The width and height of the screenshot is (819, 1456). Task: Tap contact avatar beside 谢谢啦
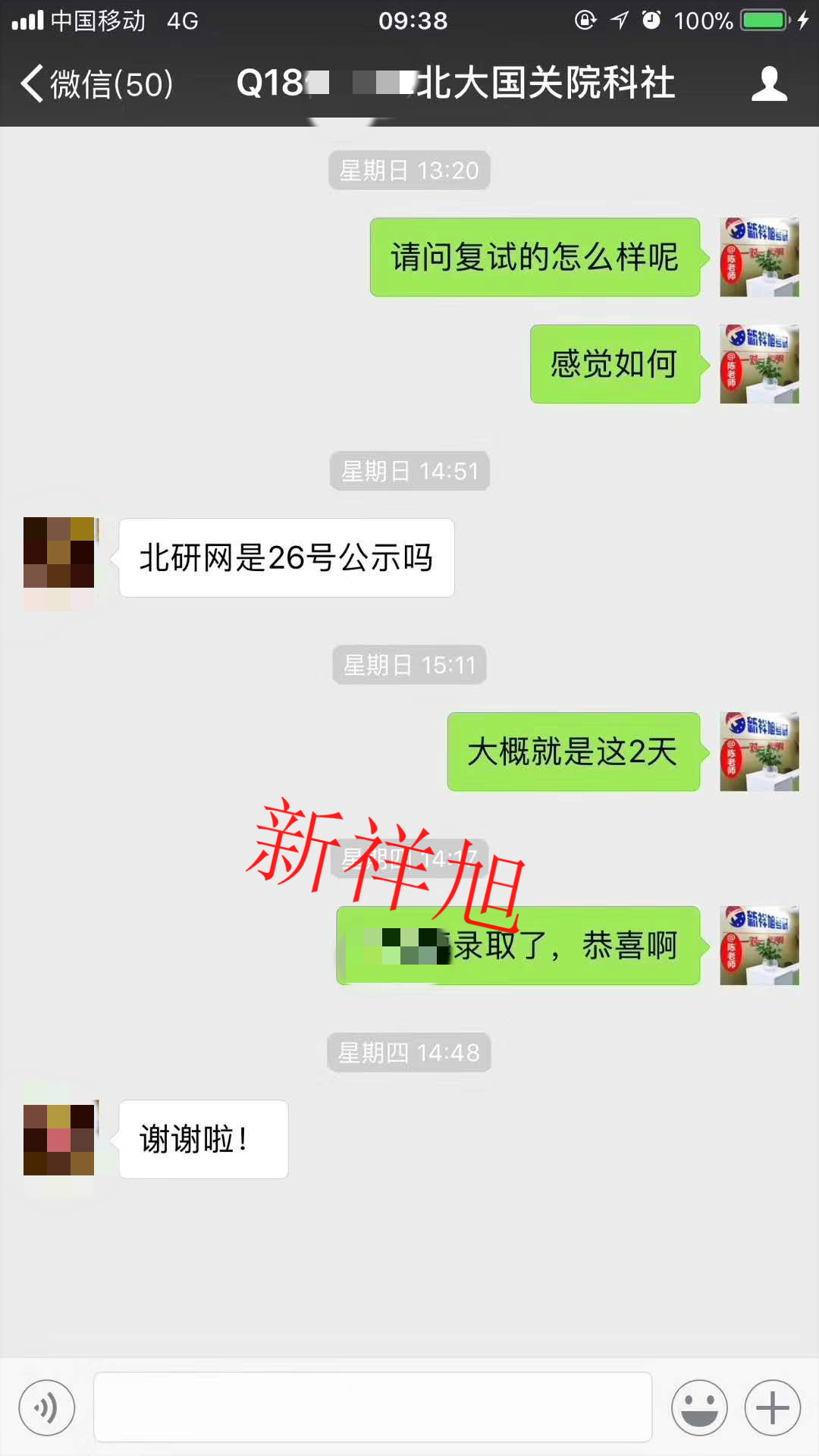(59, 1140)
